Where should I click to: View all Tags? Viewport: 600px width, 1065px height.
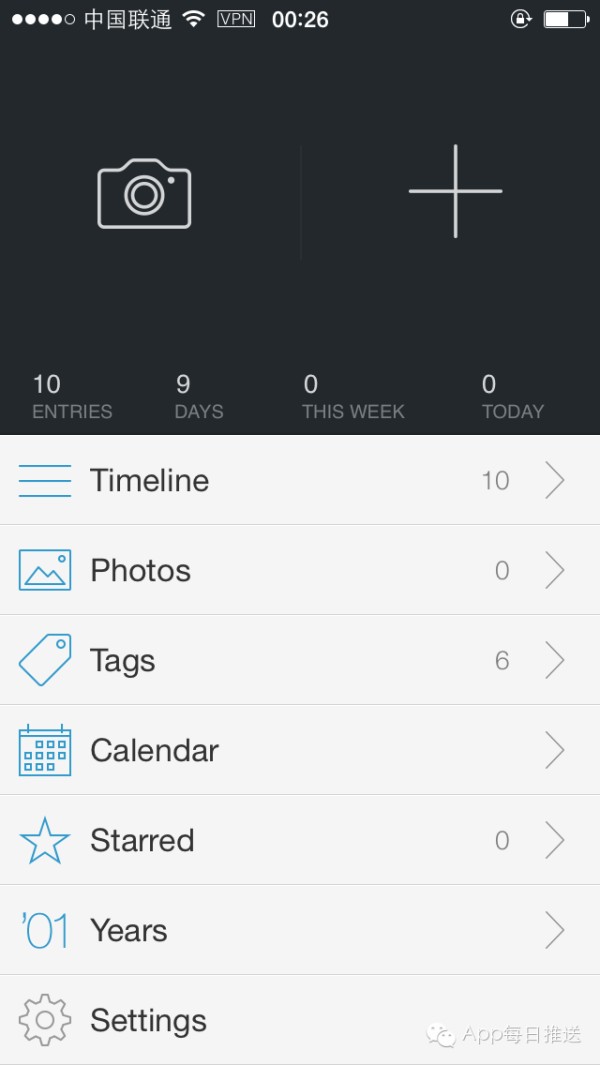(x=300, y=660)
